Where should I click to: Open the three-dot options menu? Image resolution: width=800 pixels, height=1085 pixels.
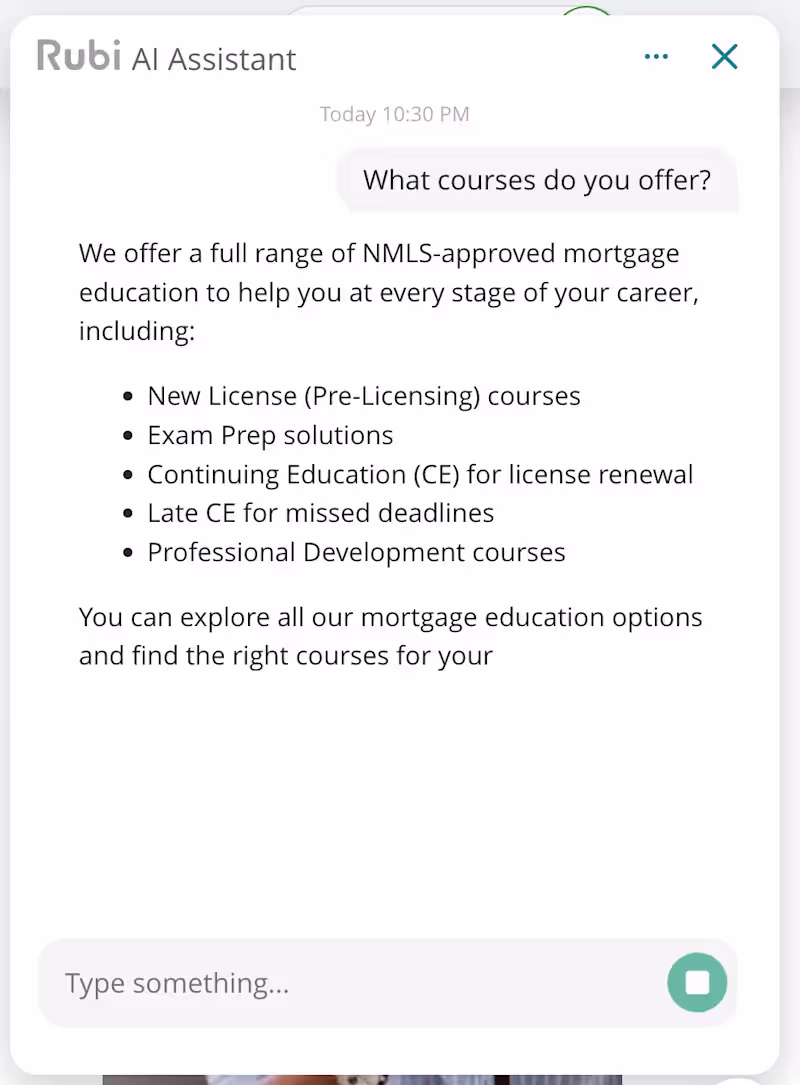pos(656,57)
